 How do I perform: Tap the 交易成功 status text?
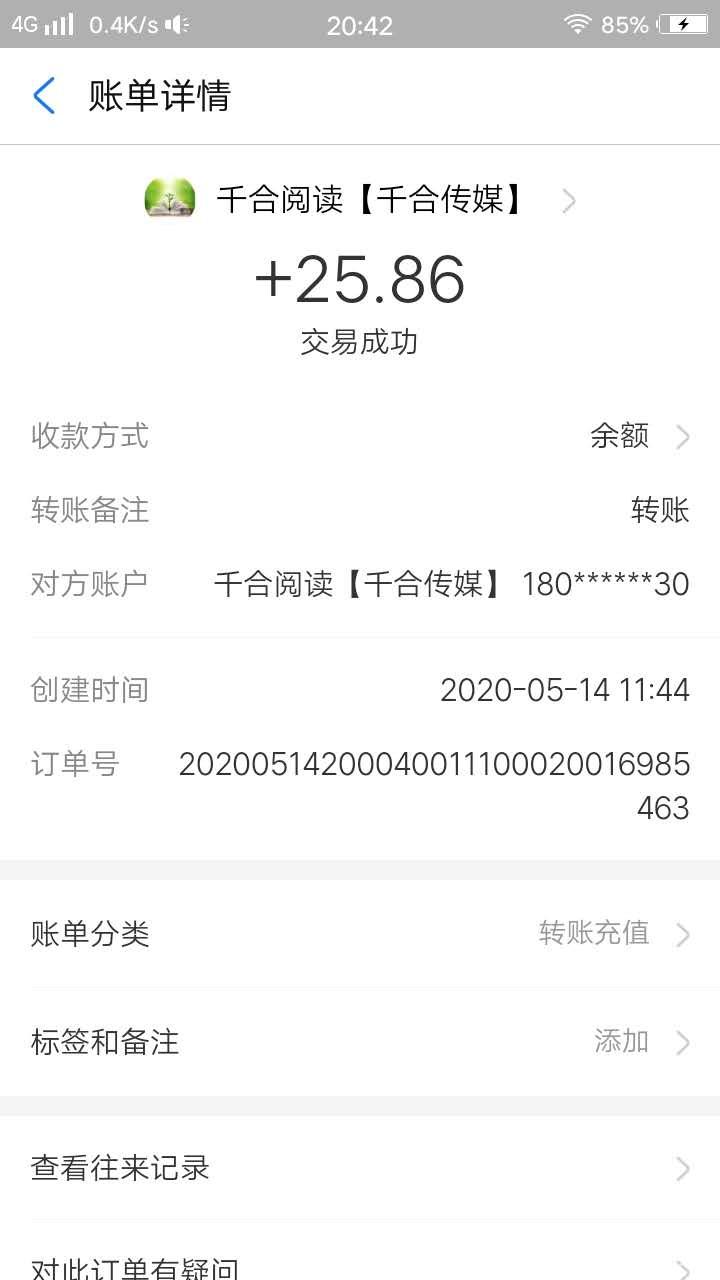coord(360,341)
